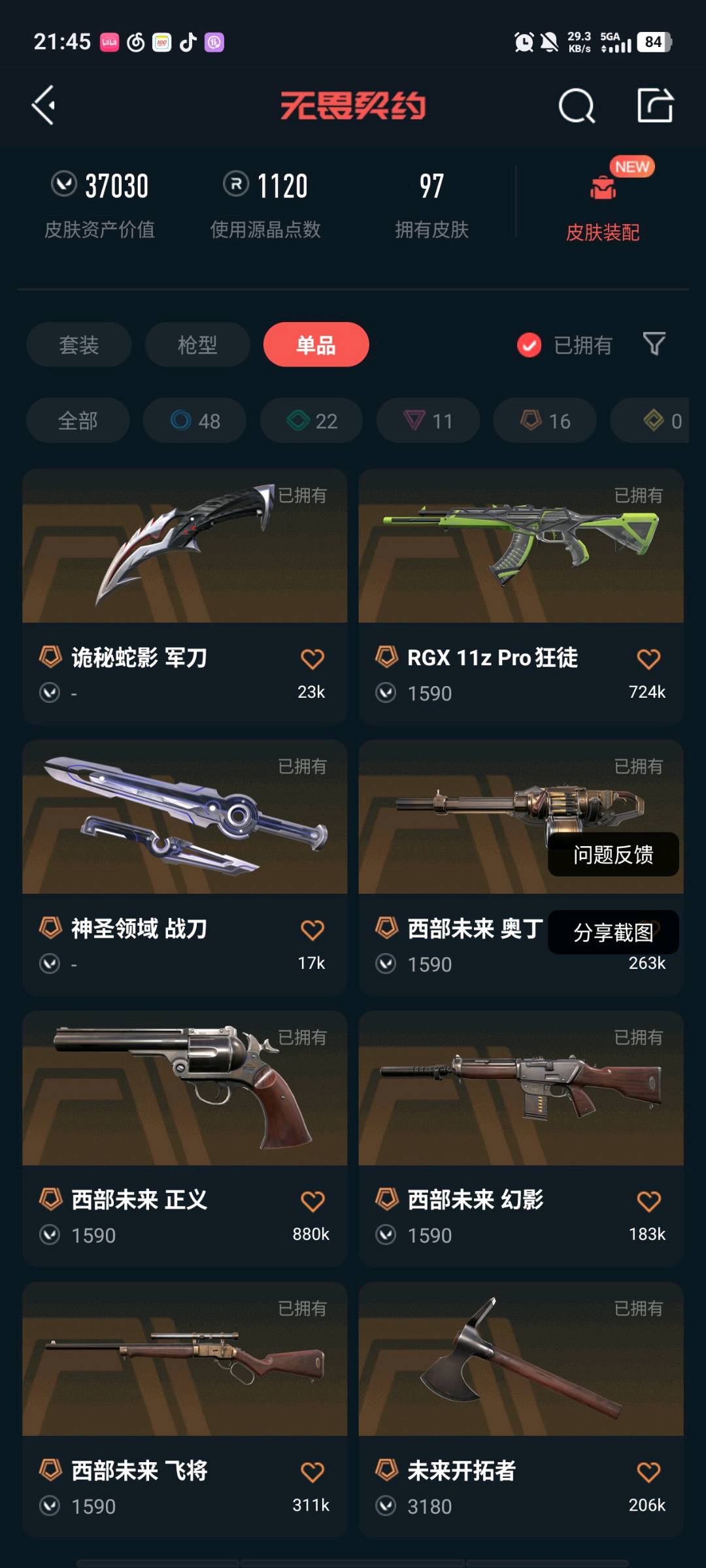Filter by the rarity chip showing 22
This screenshot has width=706, height=1568.
[x=312, y=421]
